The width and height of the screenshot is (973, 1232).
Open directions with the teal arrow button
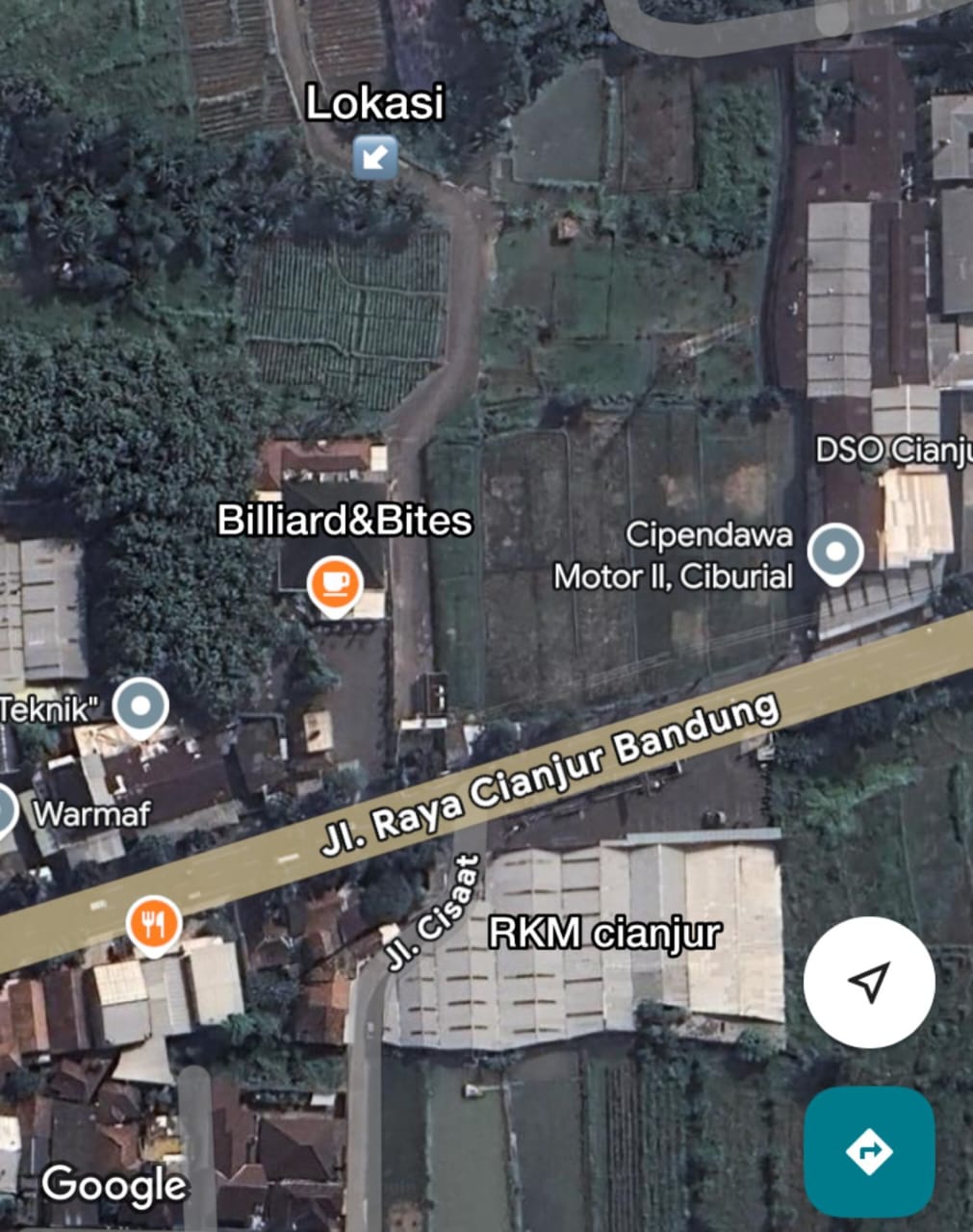tap(869, 1151)
